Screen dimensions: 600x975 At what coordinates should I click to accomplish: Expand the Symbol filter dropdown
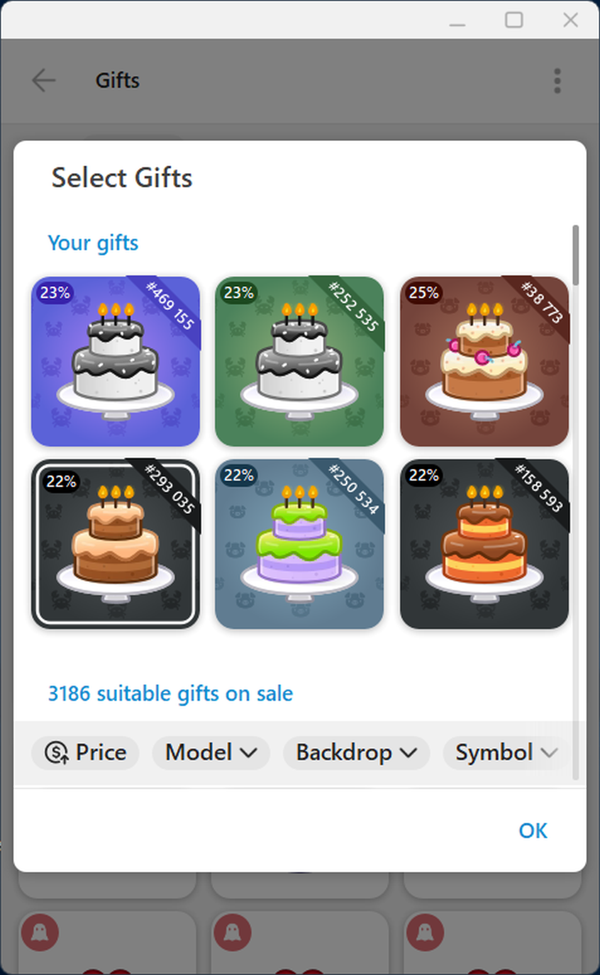506,753
